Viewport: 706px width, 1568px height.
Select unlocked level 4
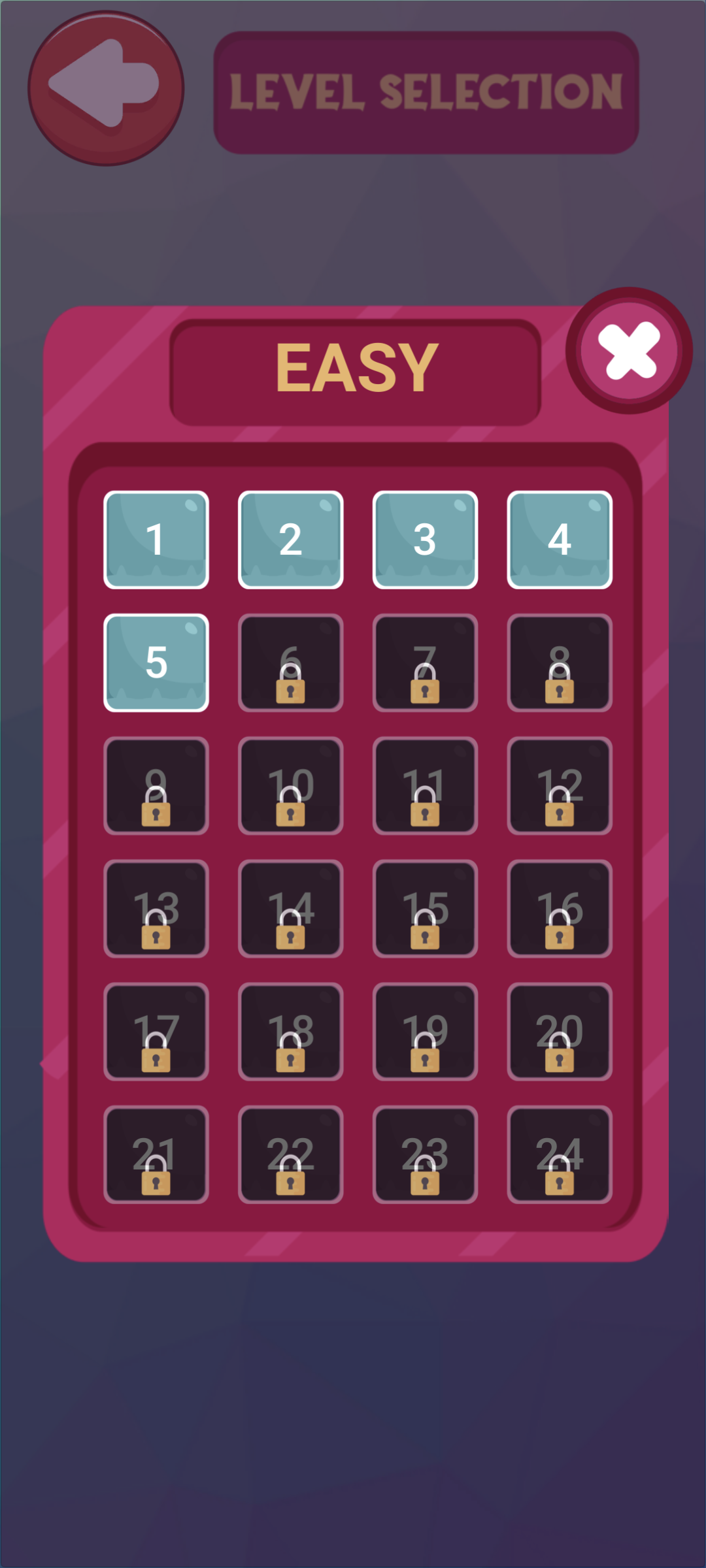pos(560,540)
